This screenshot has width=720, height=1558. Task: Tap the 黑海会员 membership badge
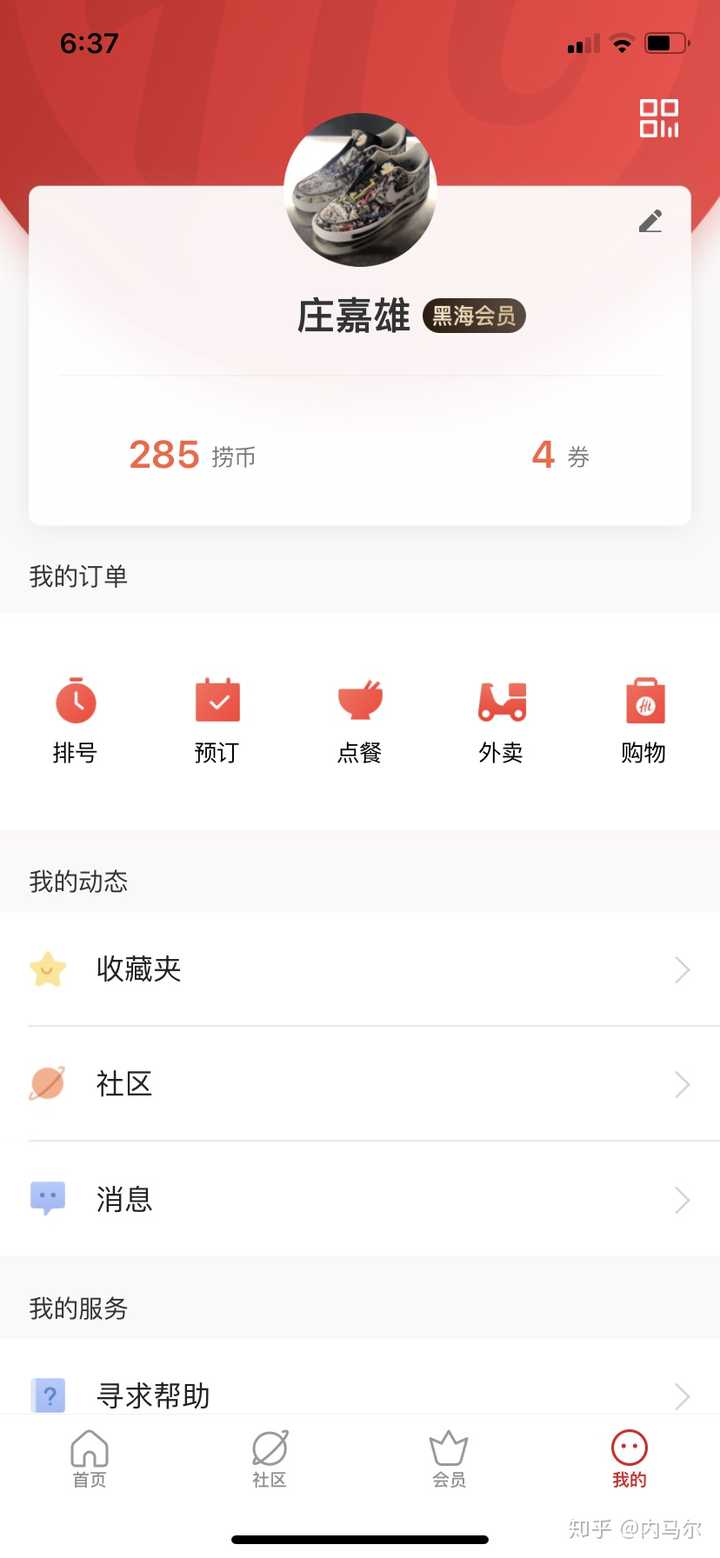tap(474, 316)
